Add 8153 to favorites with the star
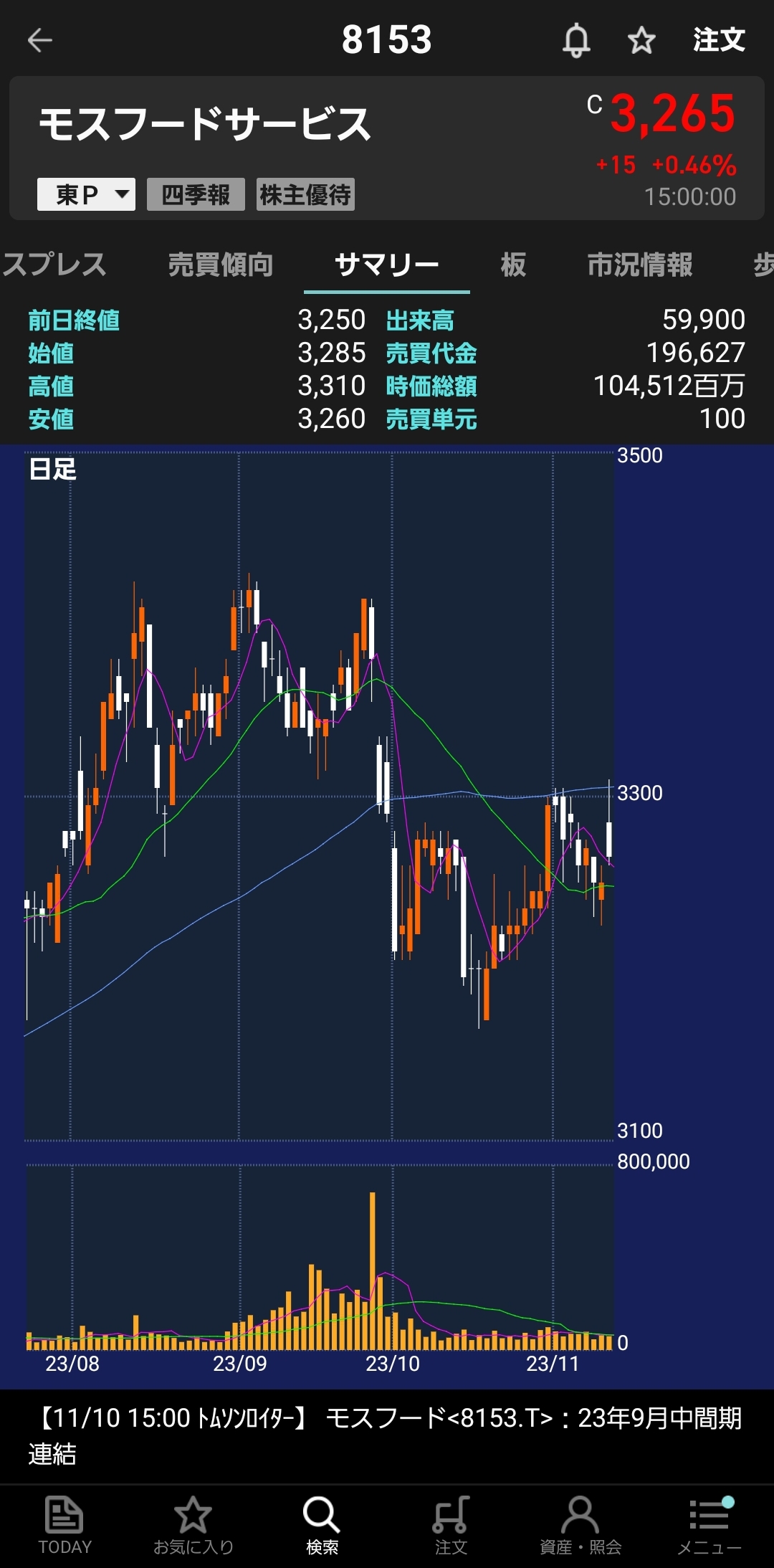774x1568 pixels. (x=641, y=40)
